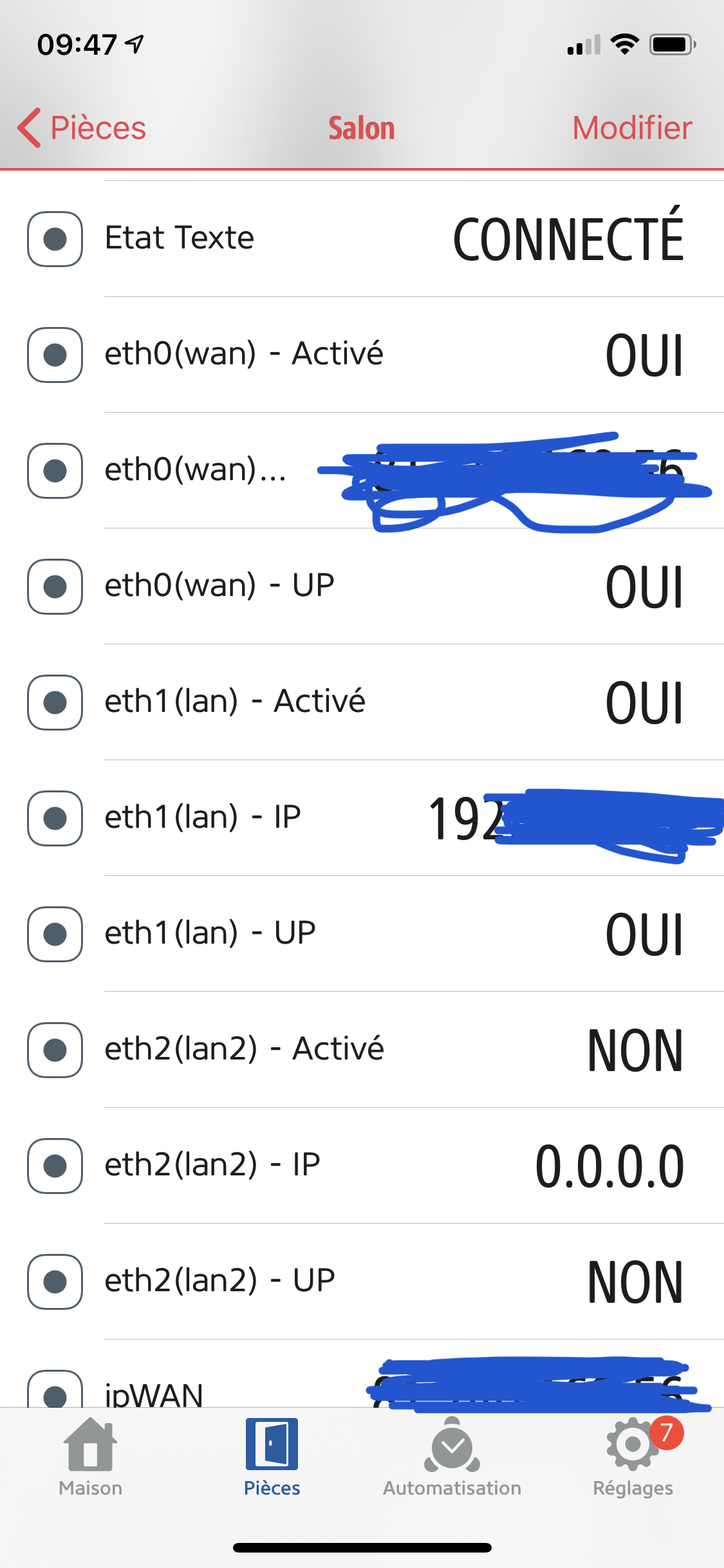The image size is (724, 1568).
Task: Open the eth0(wan) - Activé row
Action: [x=360, y=354]
